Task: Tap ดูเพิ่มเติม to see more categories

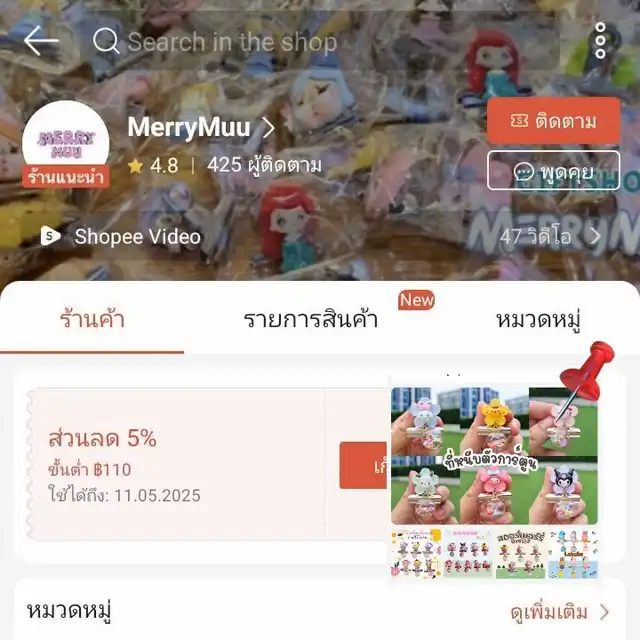Action: point(558,611)
